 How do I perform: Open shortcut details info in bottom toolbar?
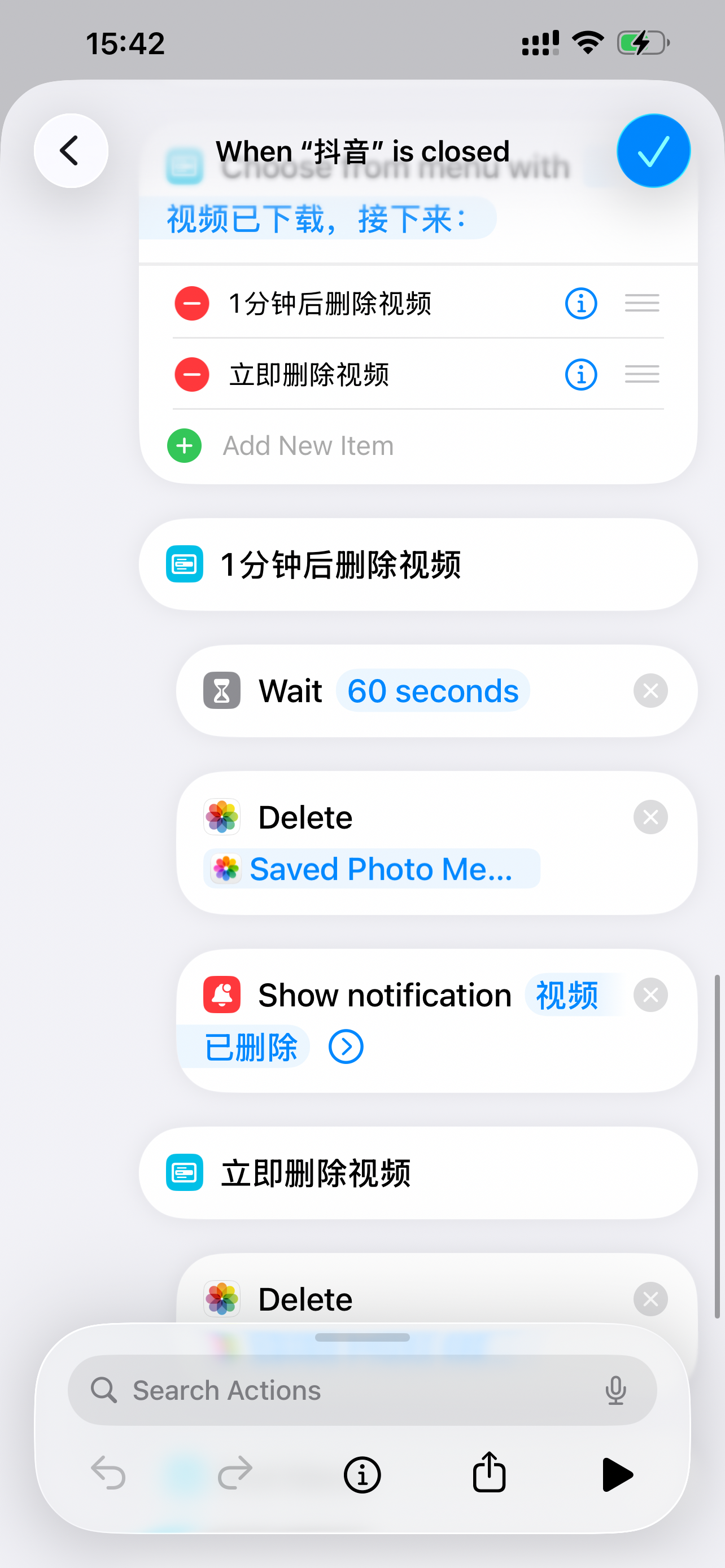362,1474
